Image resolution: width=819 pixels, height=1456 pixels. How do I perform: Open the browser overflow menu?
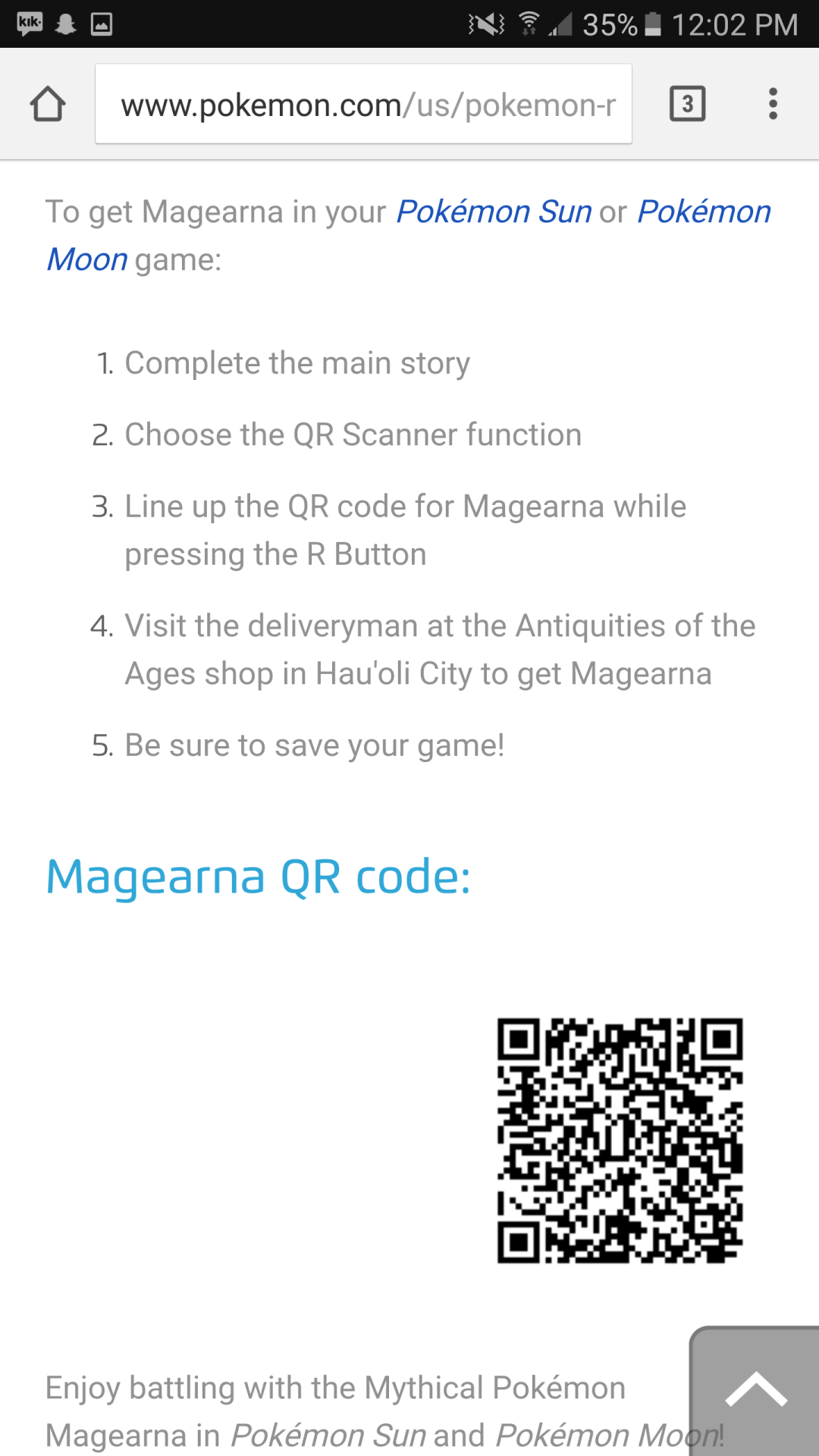[773, 104]
